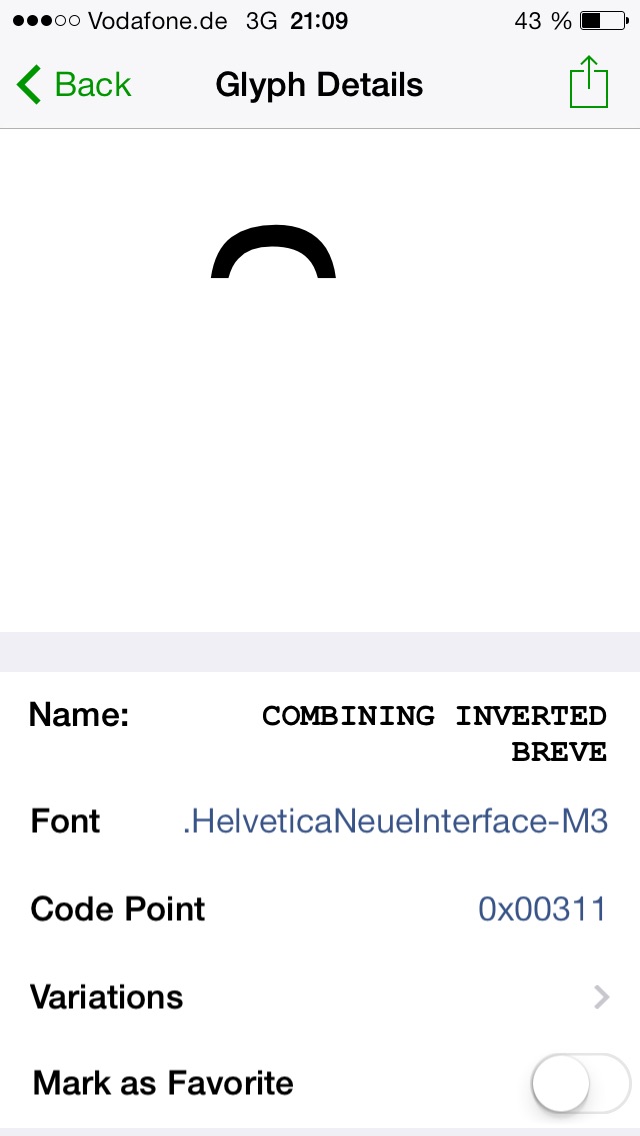Share this glyph
Screen dimensions: 640x1136
[588, 83]
